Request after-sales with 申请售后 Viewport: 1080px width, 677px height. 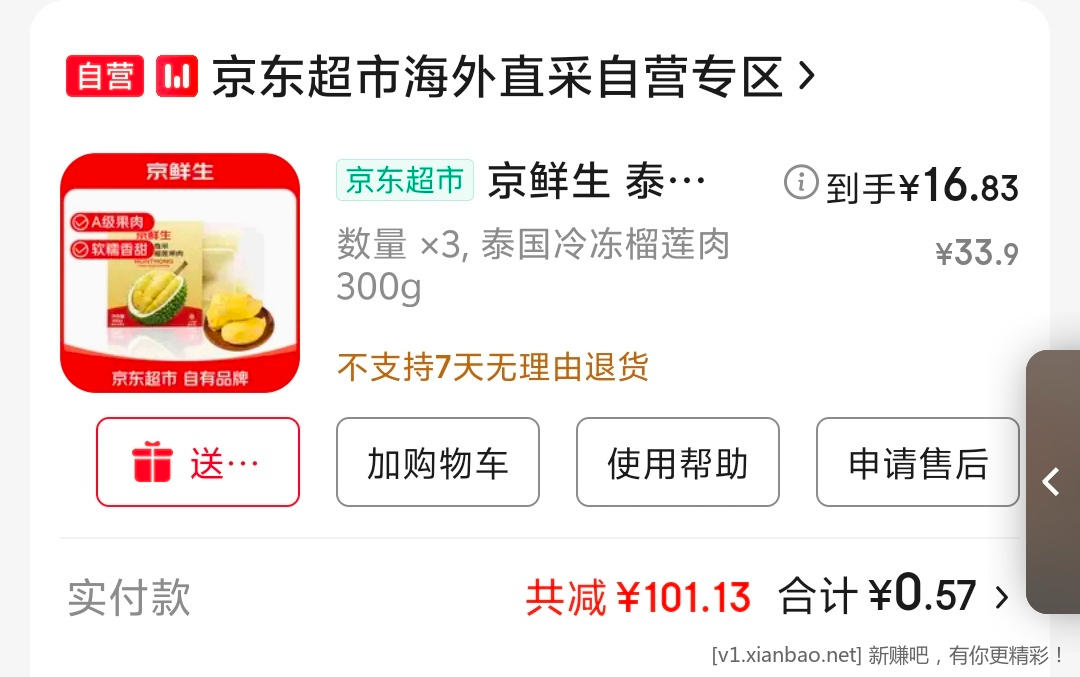click(918, 462)
